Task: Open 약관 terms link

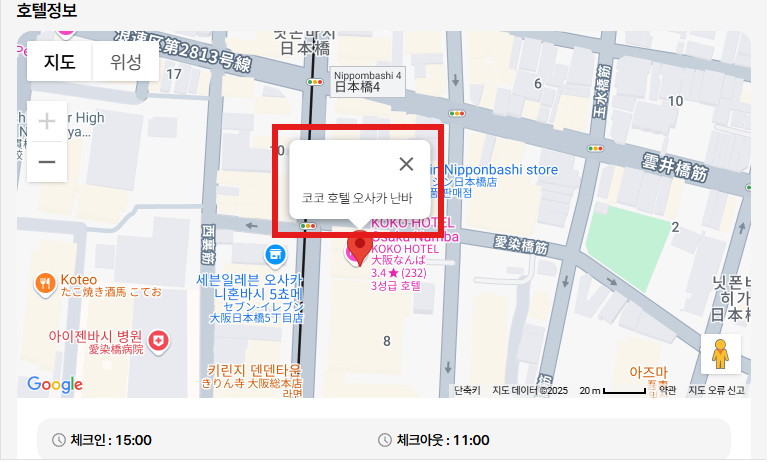Action: pyautogui.click(x=667, y=391)
